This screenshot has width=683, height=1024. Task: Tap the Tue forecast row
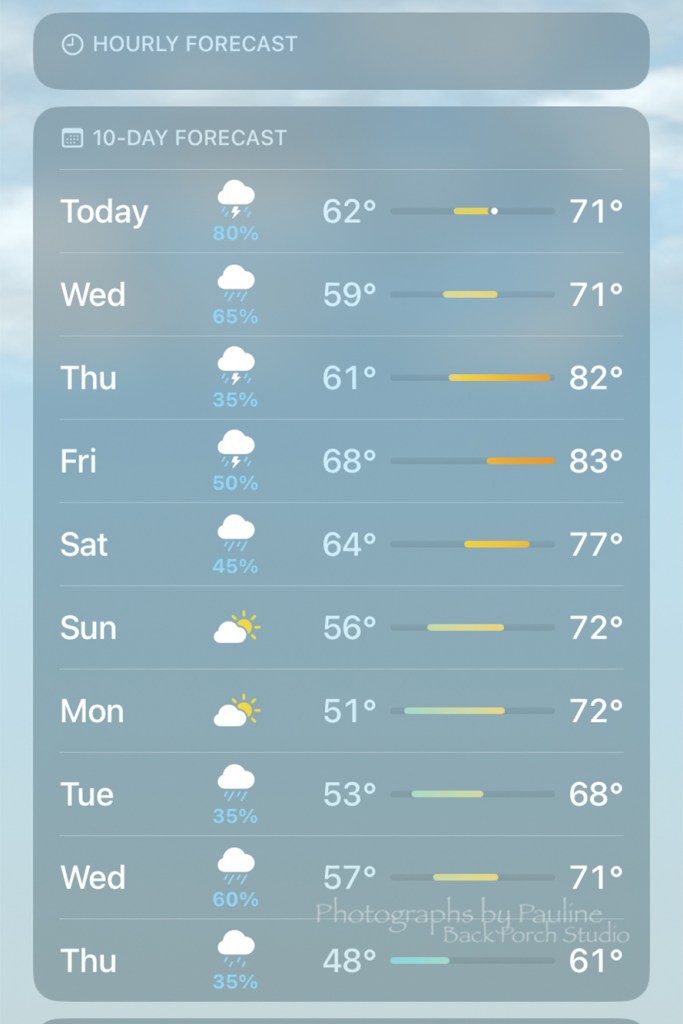point(341,794)
